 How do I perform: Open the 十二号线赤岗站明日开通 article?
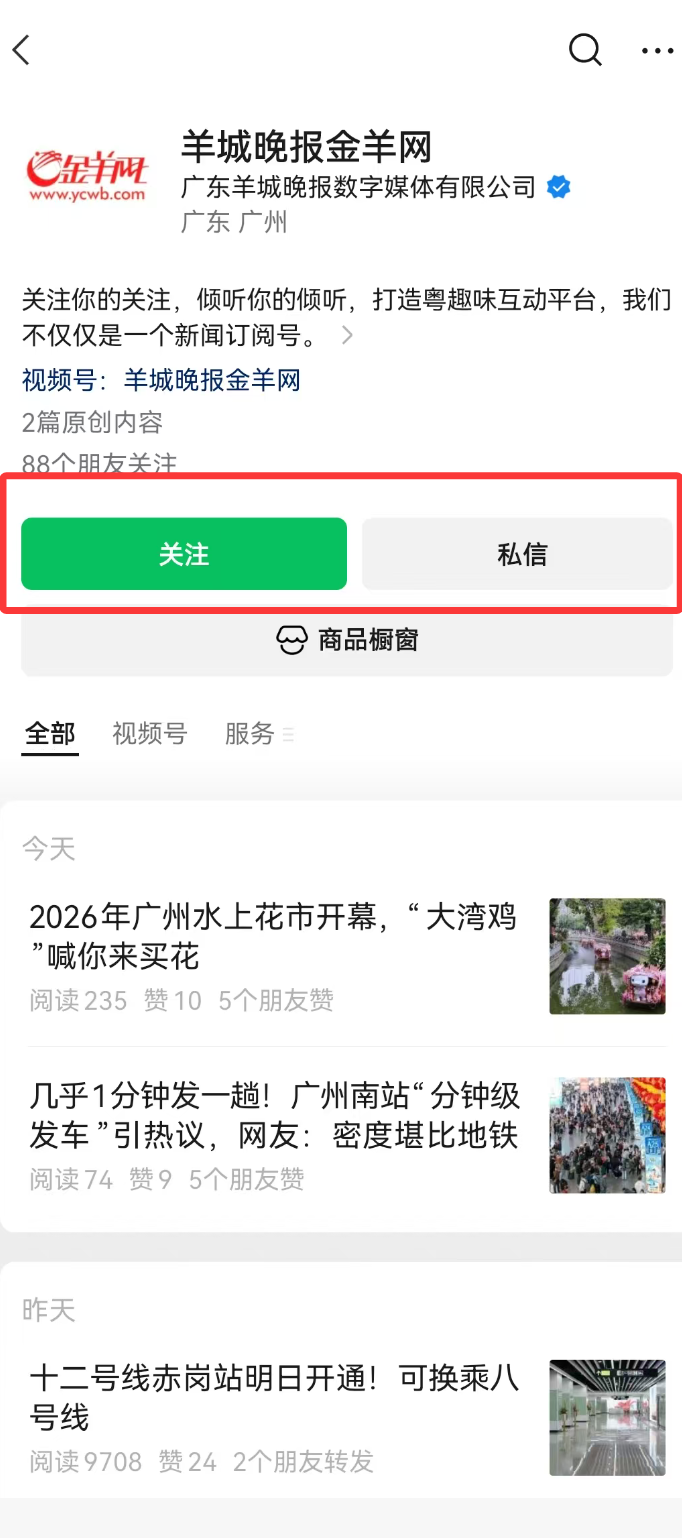pos(275,1398)
